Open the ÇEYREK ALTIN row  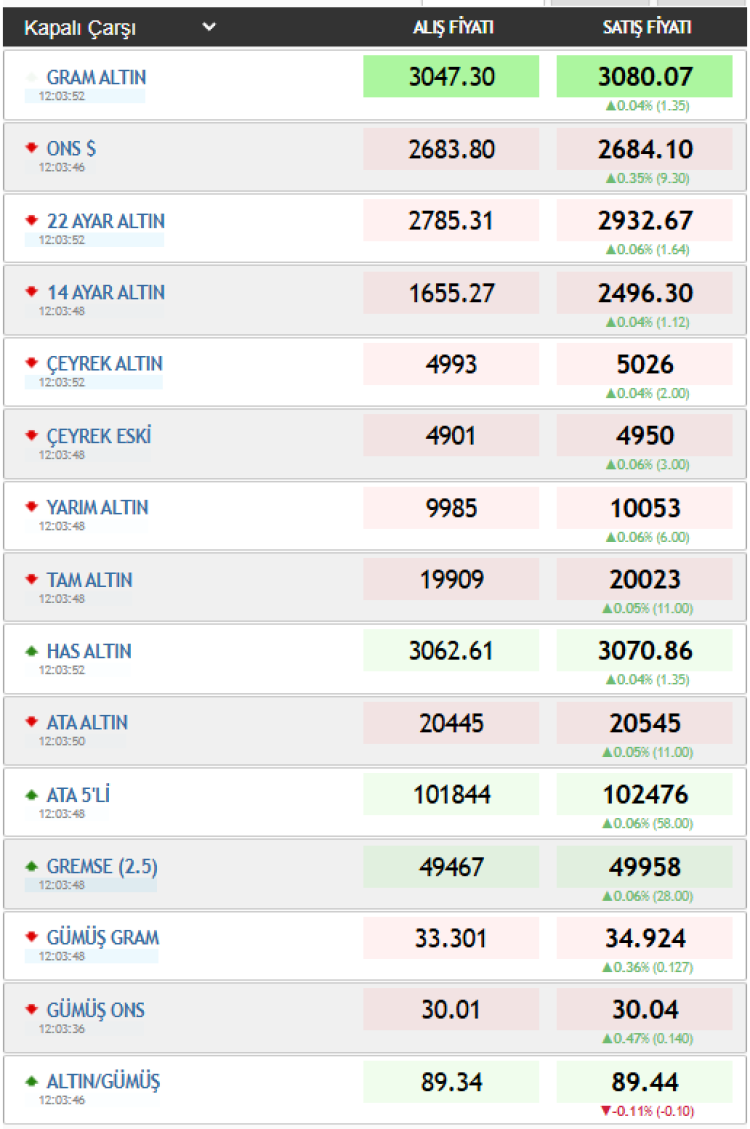(x=104, y=364)
